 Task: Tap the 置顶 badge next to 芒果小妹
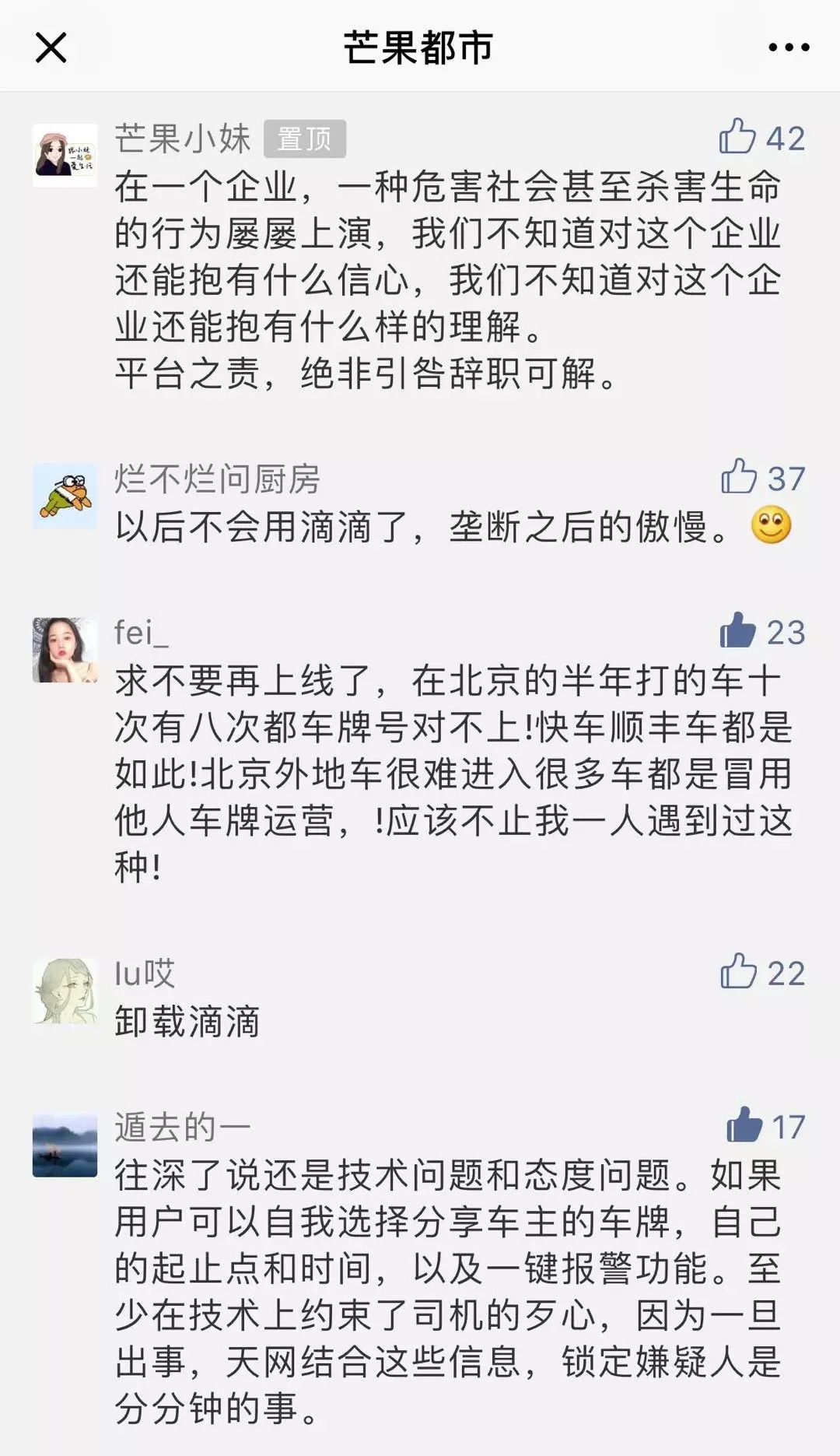(x=306, y=139)
